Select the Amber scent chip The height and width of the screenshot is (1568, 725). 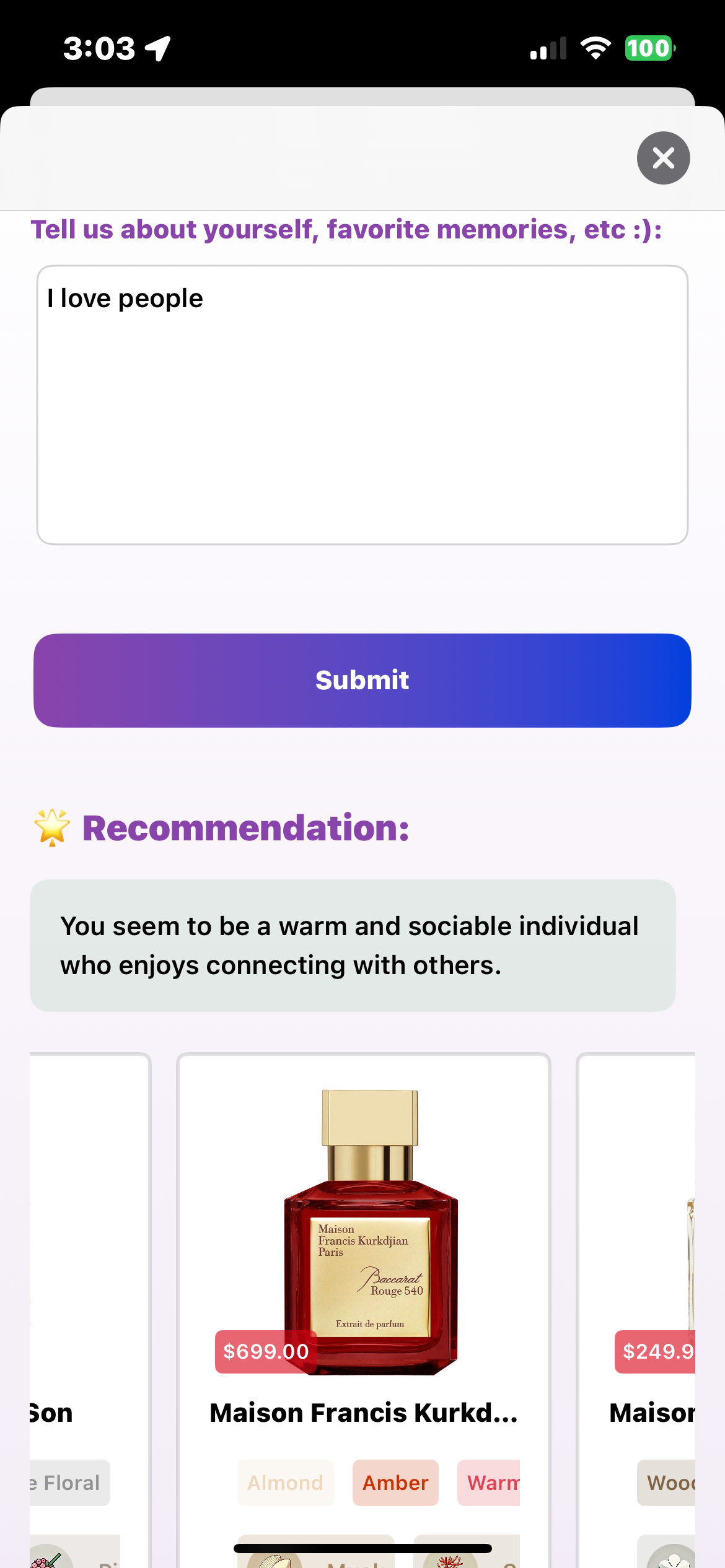pos(395,1483)
